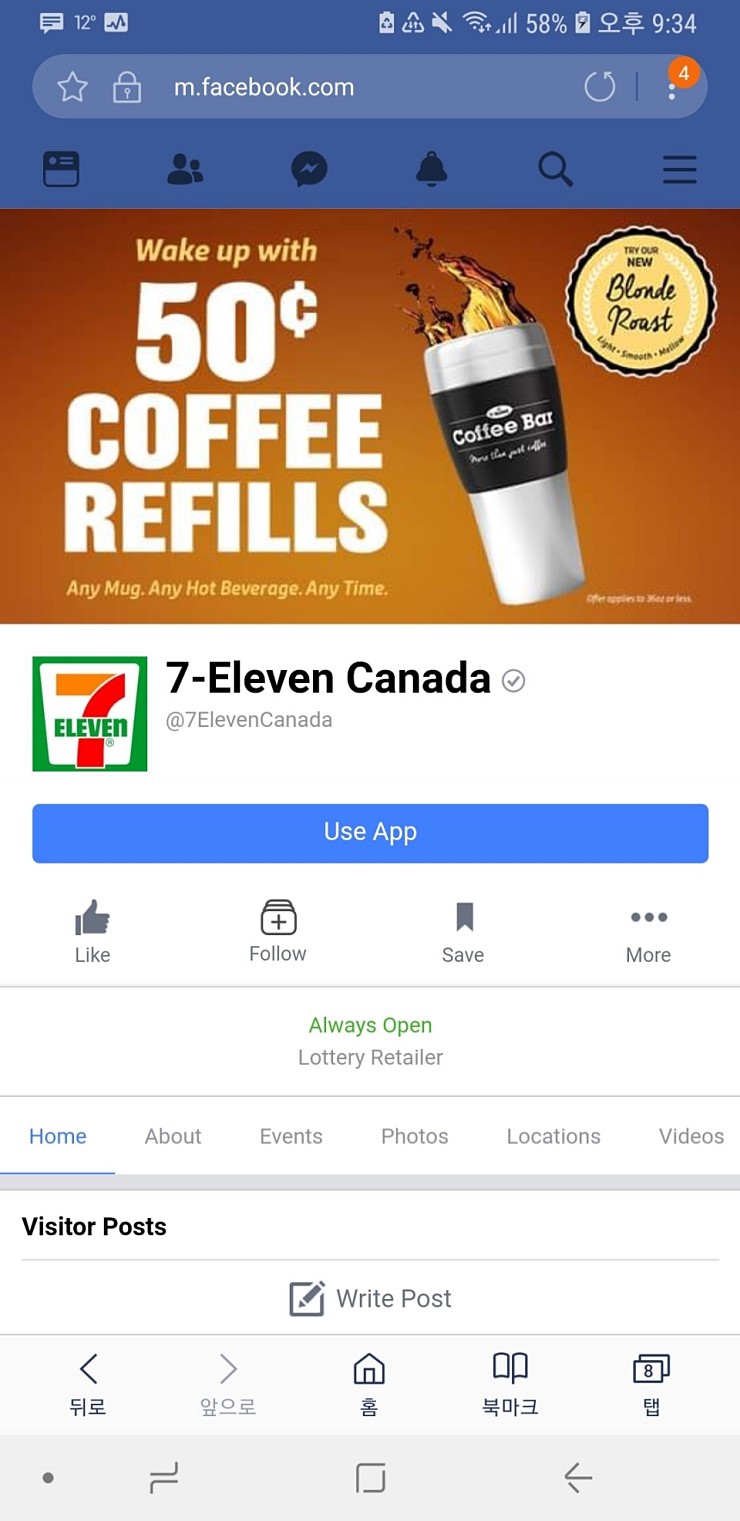Image resolution: width=740 pixels, height=1521 pixels.
Task: Switch to the Events tab
Action: click(x=291, y=1136)
